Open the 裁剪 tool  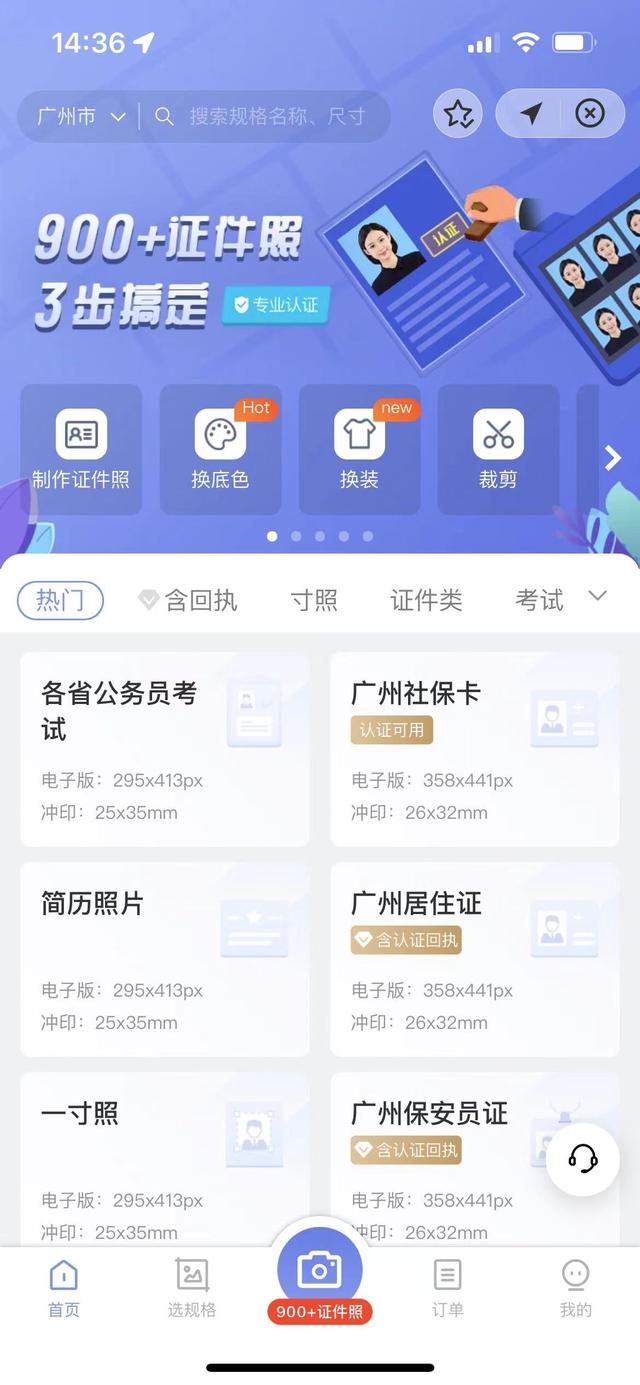click(498, 449)
